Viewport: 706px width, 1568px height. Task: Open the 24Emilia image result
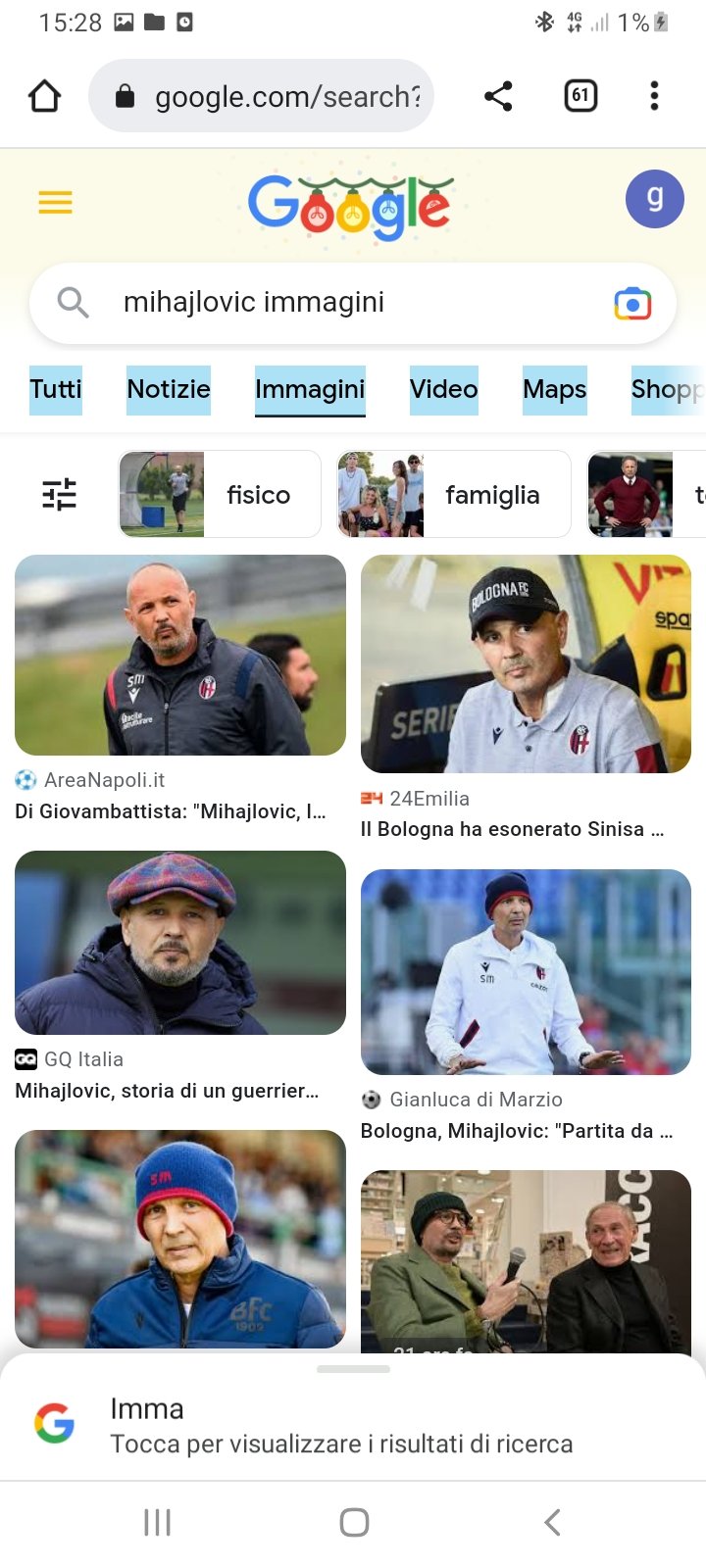(526, 664)
